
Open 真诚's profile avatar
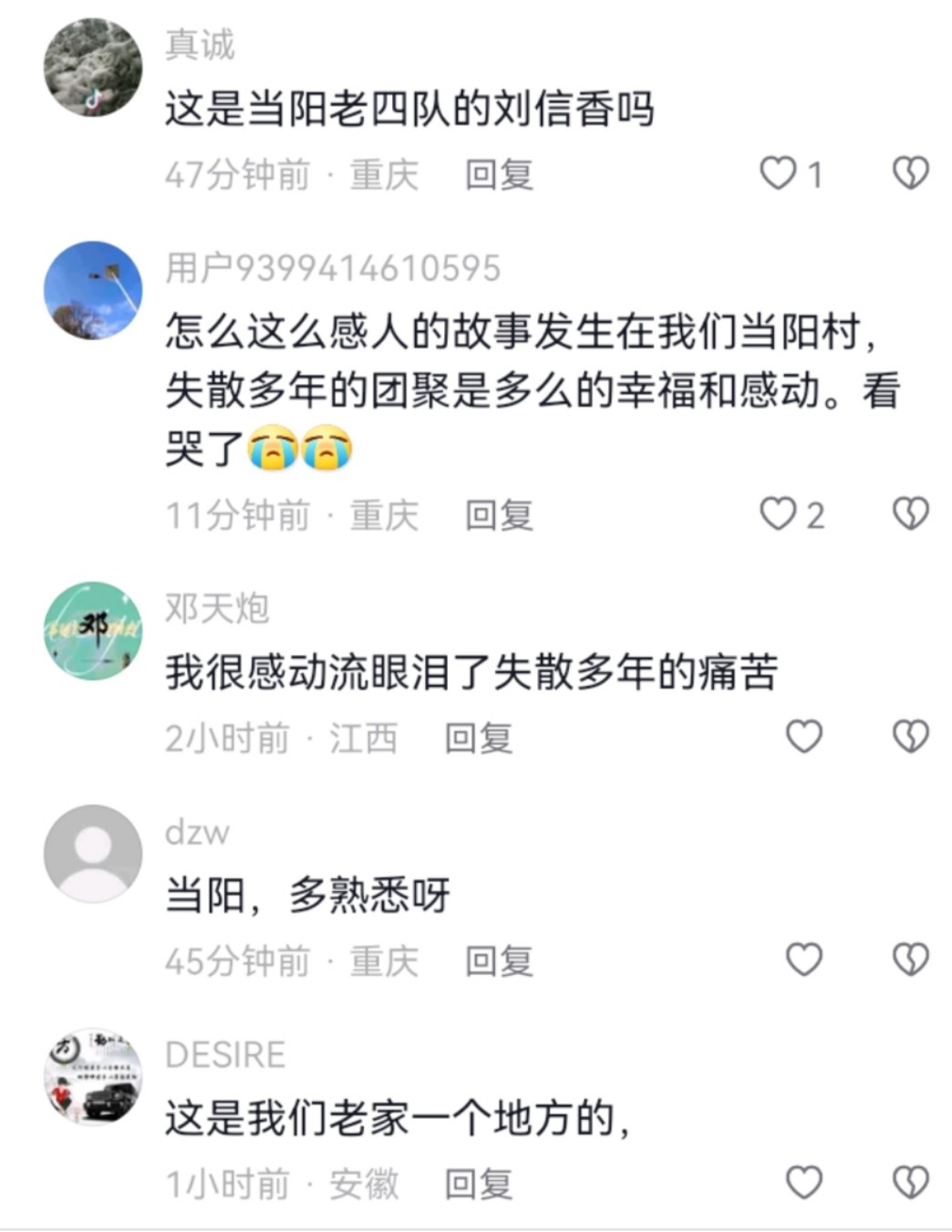[93, 68]
